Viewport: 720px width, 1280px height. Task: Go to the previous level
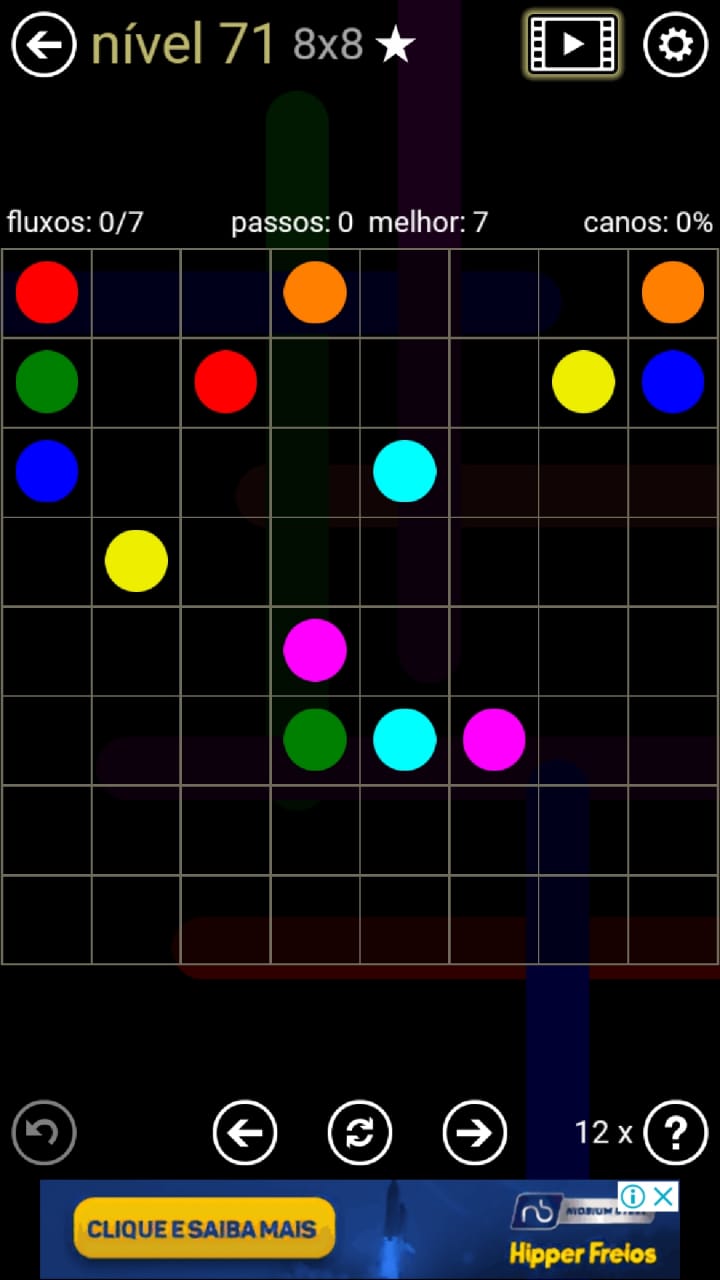245,1132
